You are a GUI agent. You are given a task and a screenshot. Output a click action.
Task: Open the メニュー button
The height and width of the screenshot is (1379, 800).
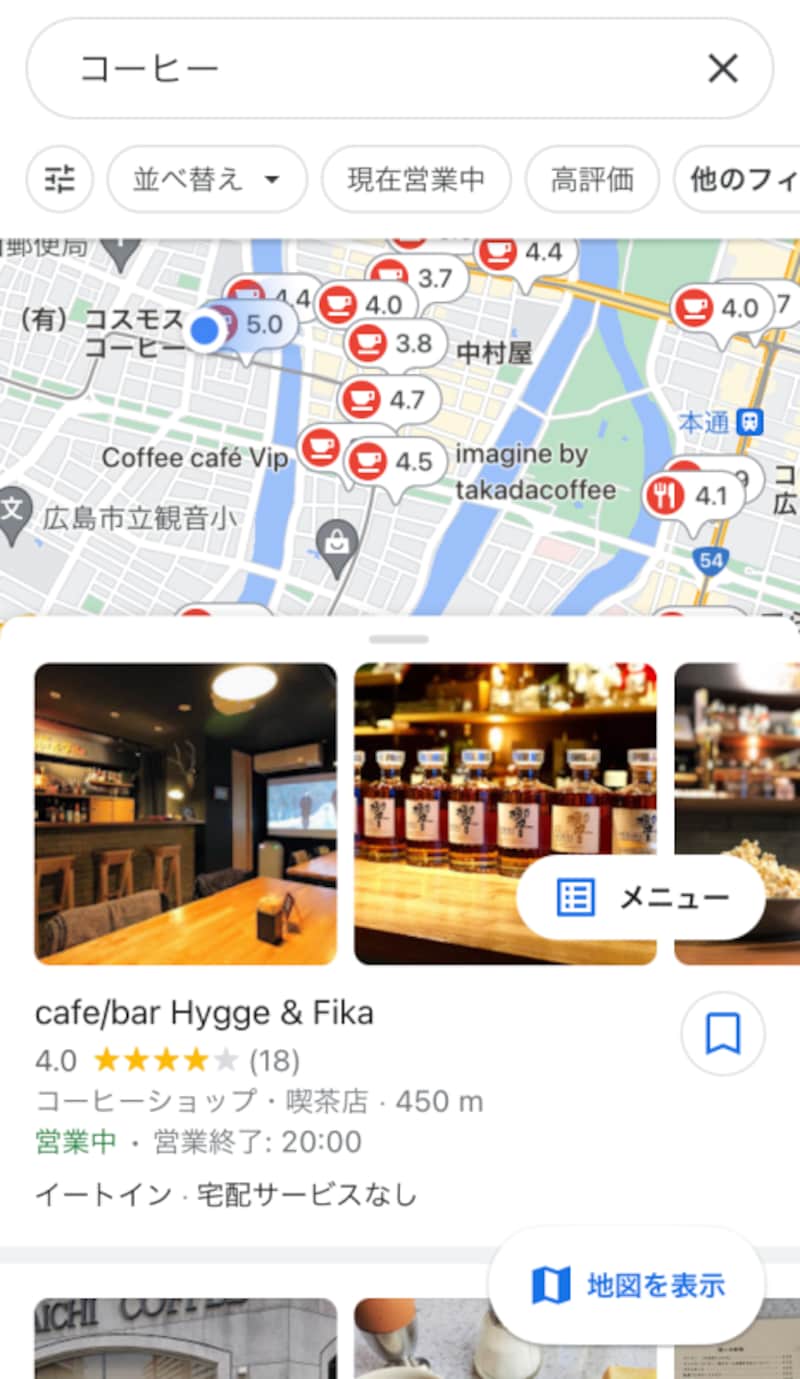click(641, 898)
